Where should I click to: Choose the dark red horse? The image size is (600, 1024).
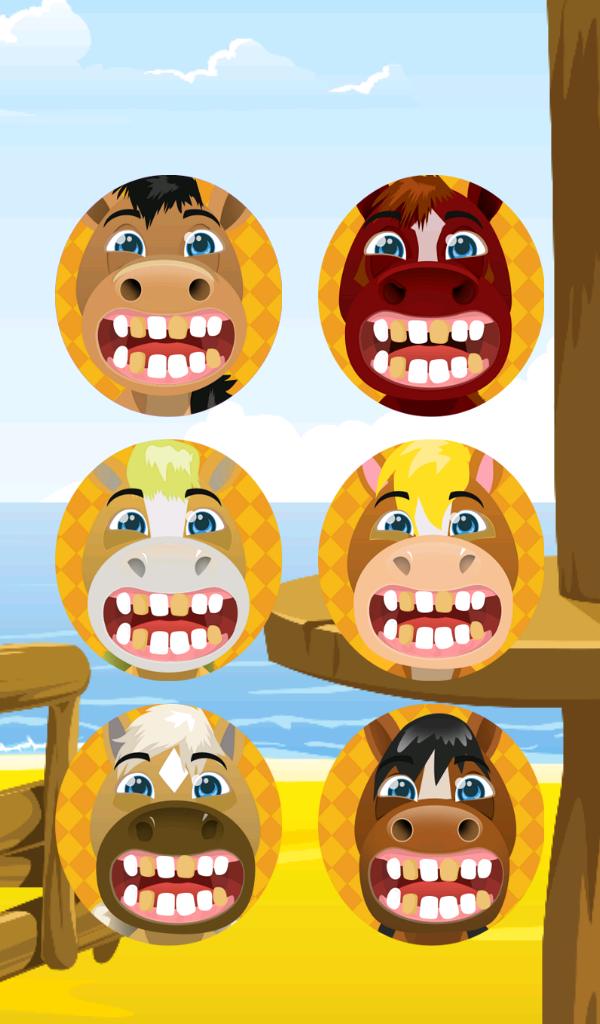[x=431, y=294]
